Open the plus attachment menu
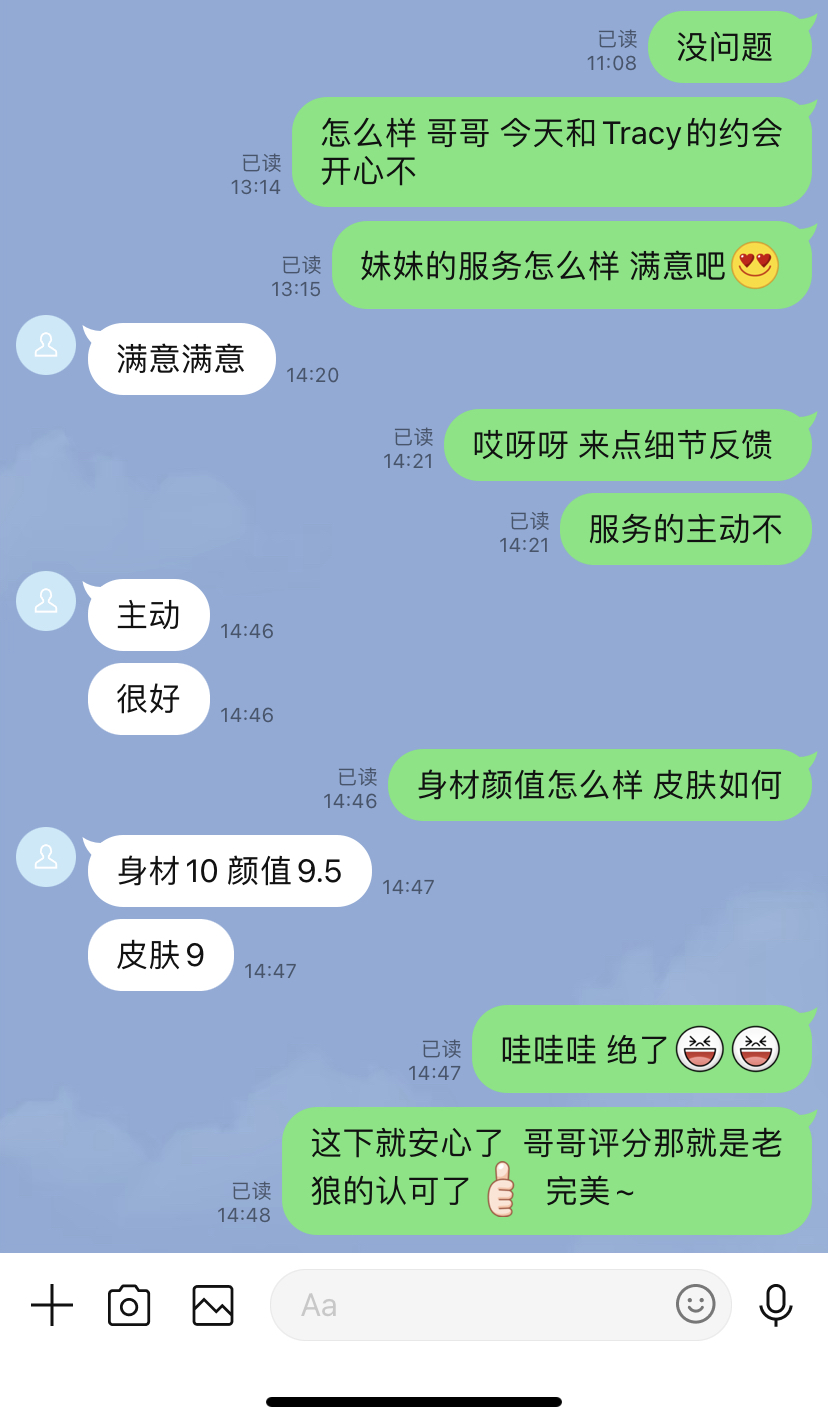Viewport: 828px width, 1423px height. [52, 1305]
